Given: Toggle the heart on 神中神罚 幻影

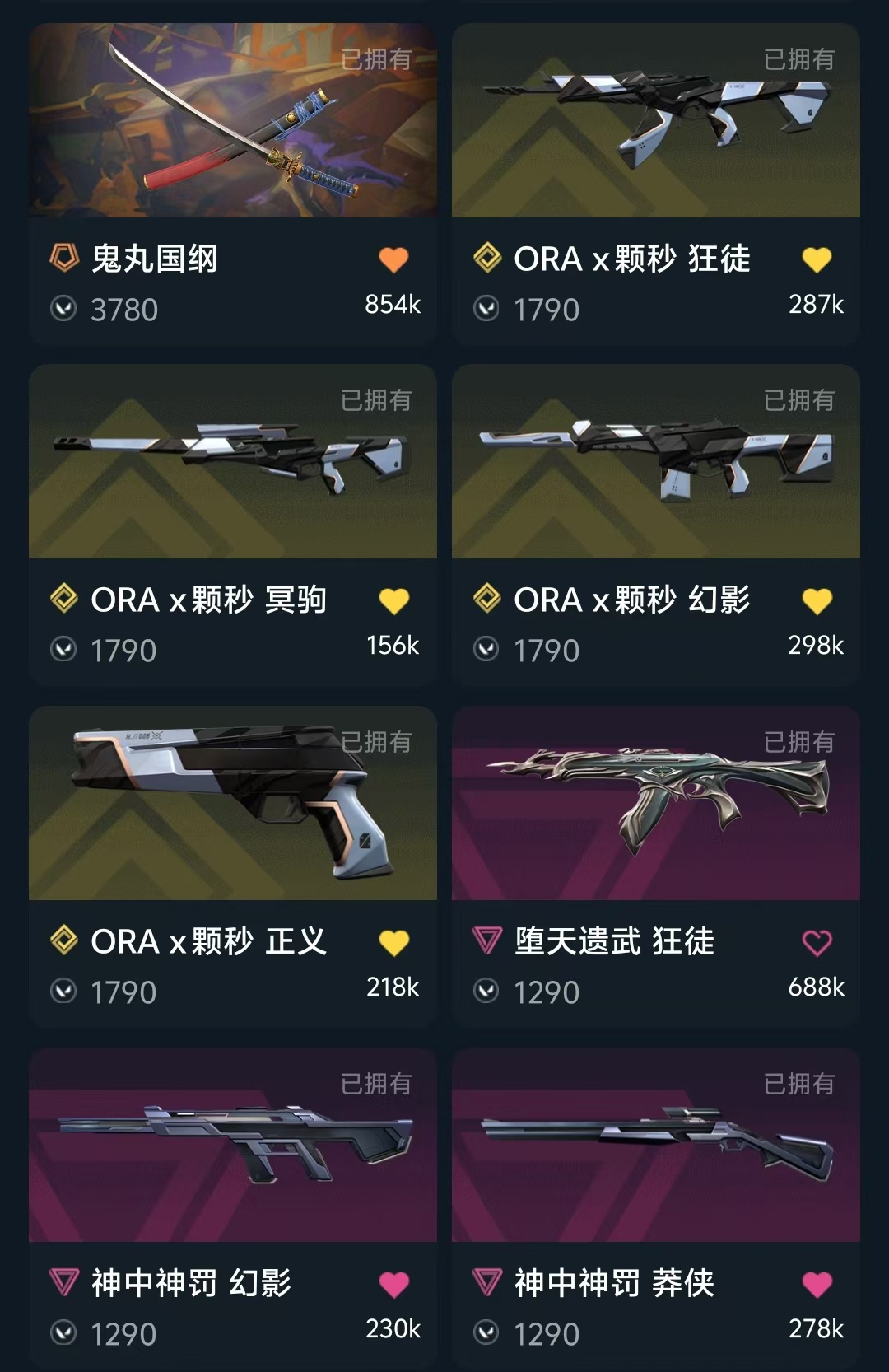Looking at the screenshot, I should click(393, 1284).
